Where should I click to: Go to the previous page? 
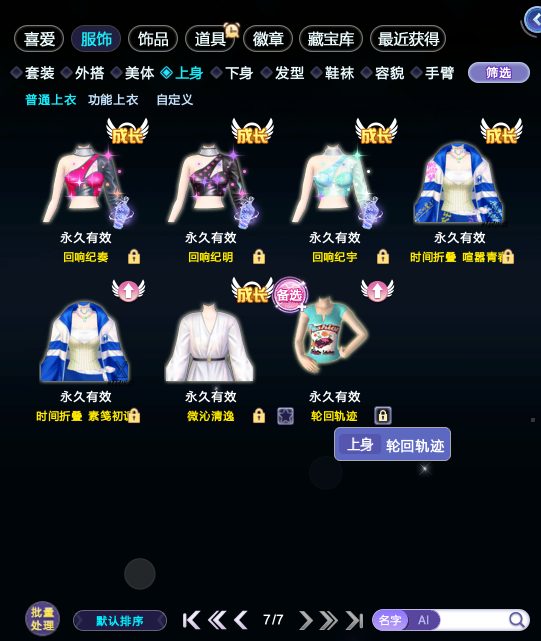(x=242, y=620)
